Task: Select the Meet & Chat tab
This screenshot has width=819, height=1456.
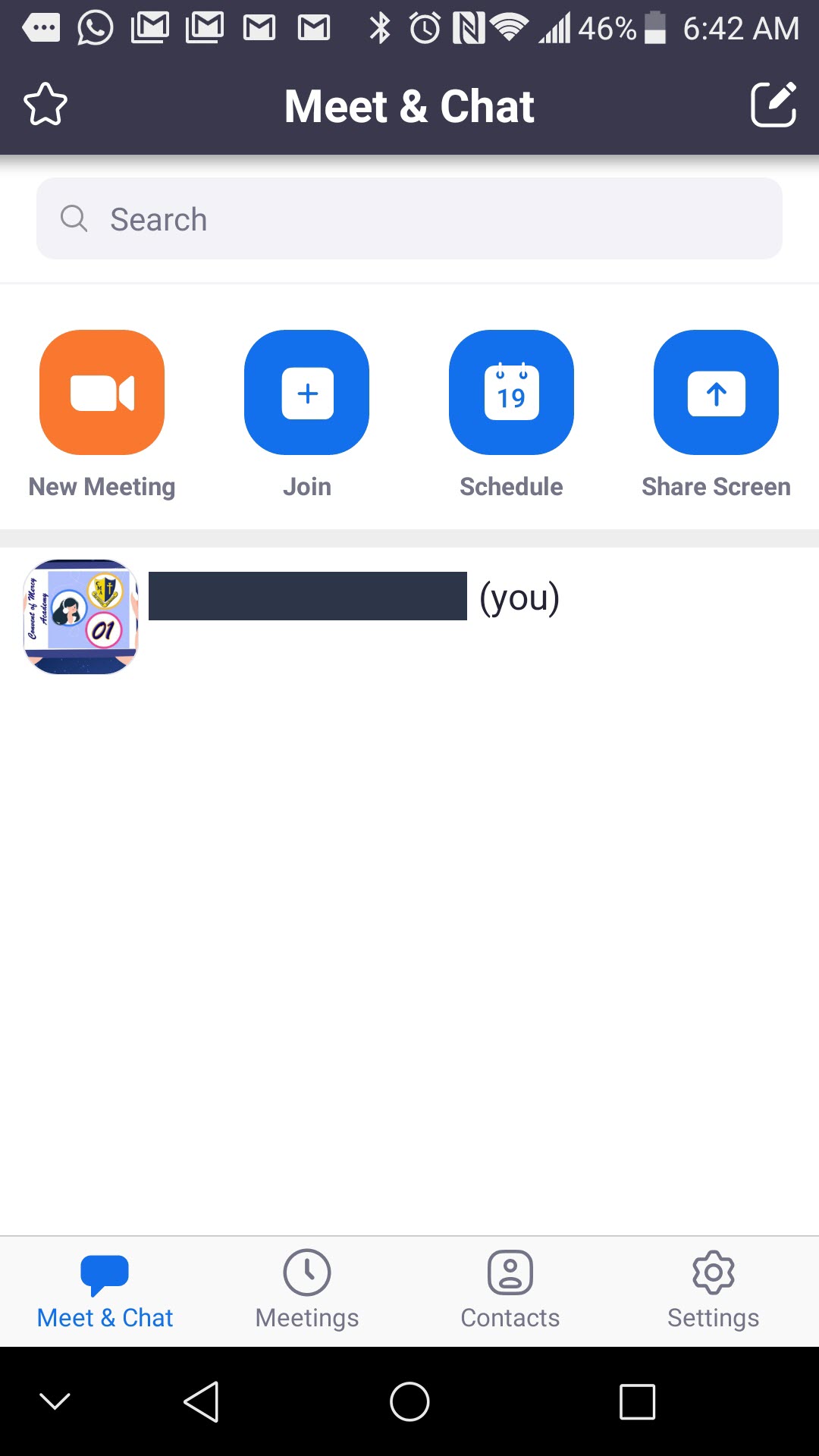Action: pyautogui.click(x=105, y=1291)
